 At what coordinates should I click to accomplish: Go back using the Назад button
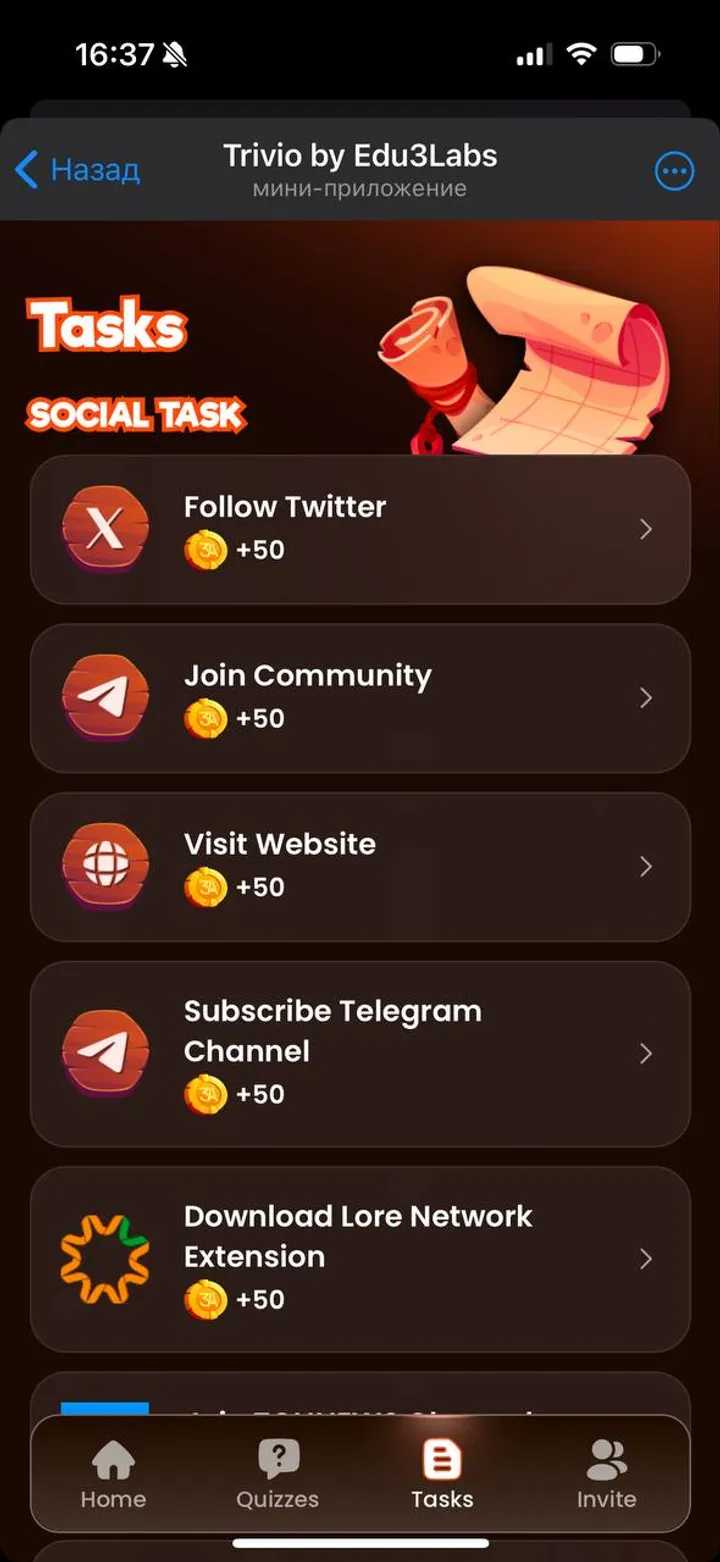(x=78, y=170)
